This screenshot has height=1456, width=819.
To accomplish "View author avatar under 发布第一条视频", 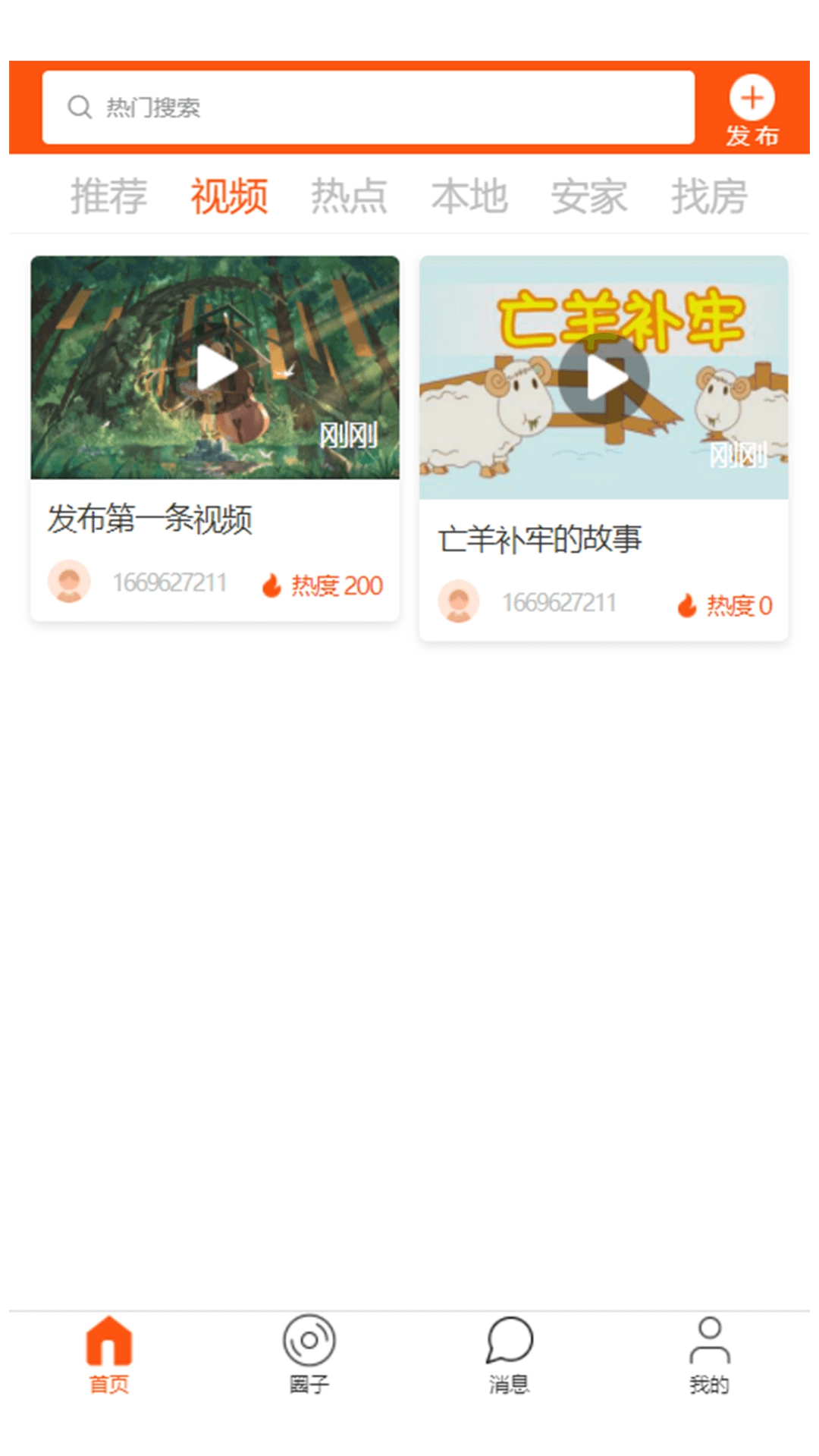I will [x=69, y=582].
